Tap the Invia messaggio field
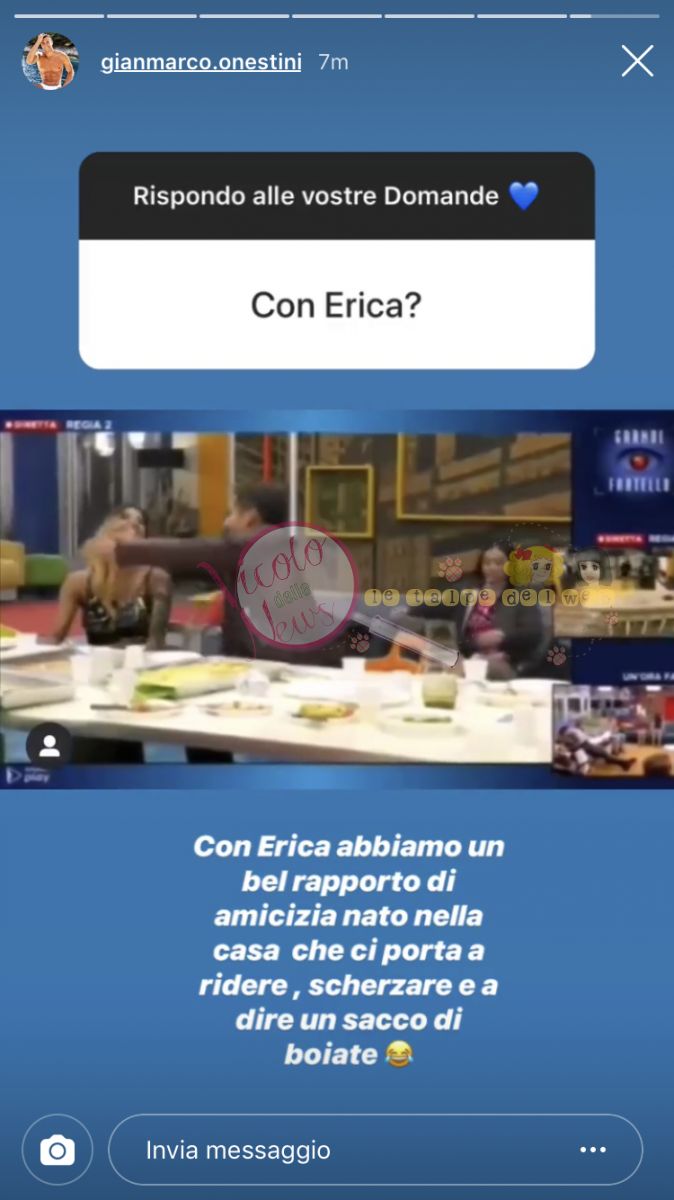The height and width of the screenshot is (1200, 674). 340,1150
